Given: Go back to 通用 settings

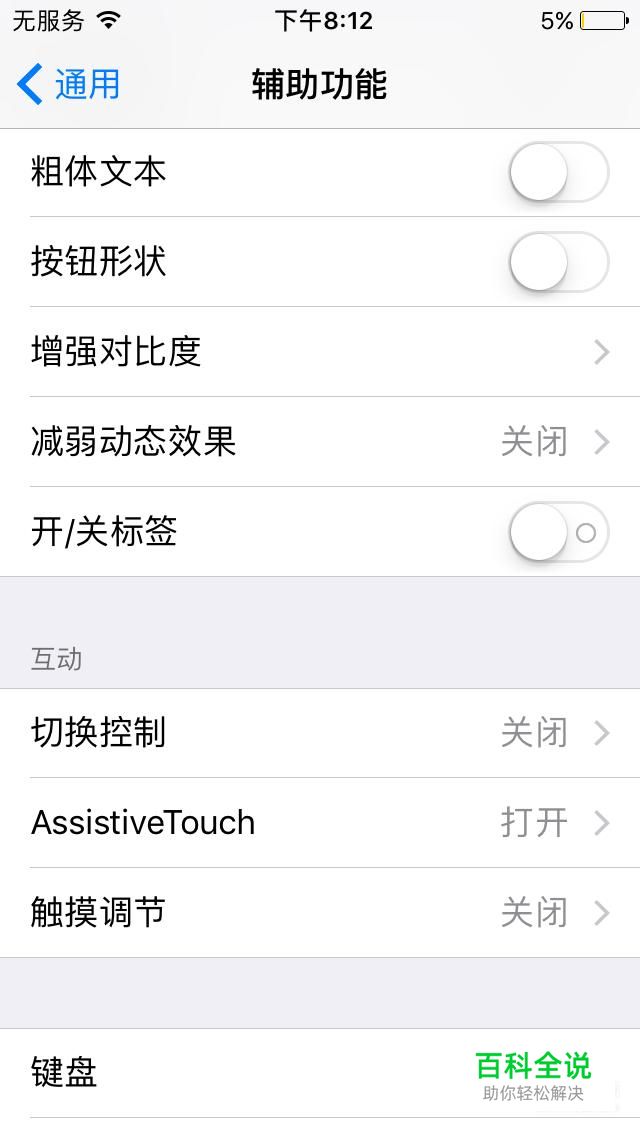Looking at the screenshot, I should (68, 84).
